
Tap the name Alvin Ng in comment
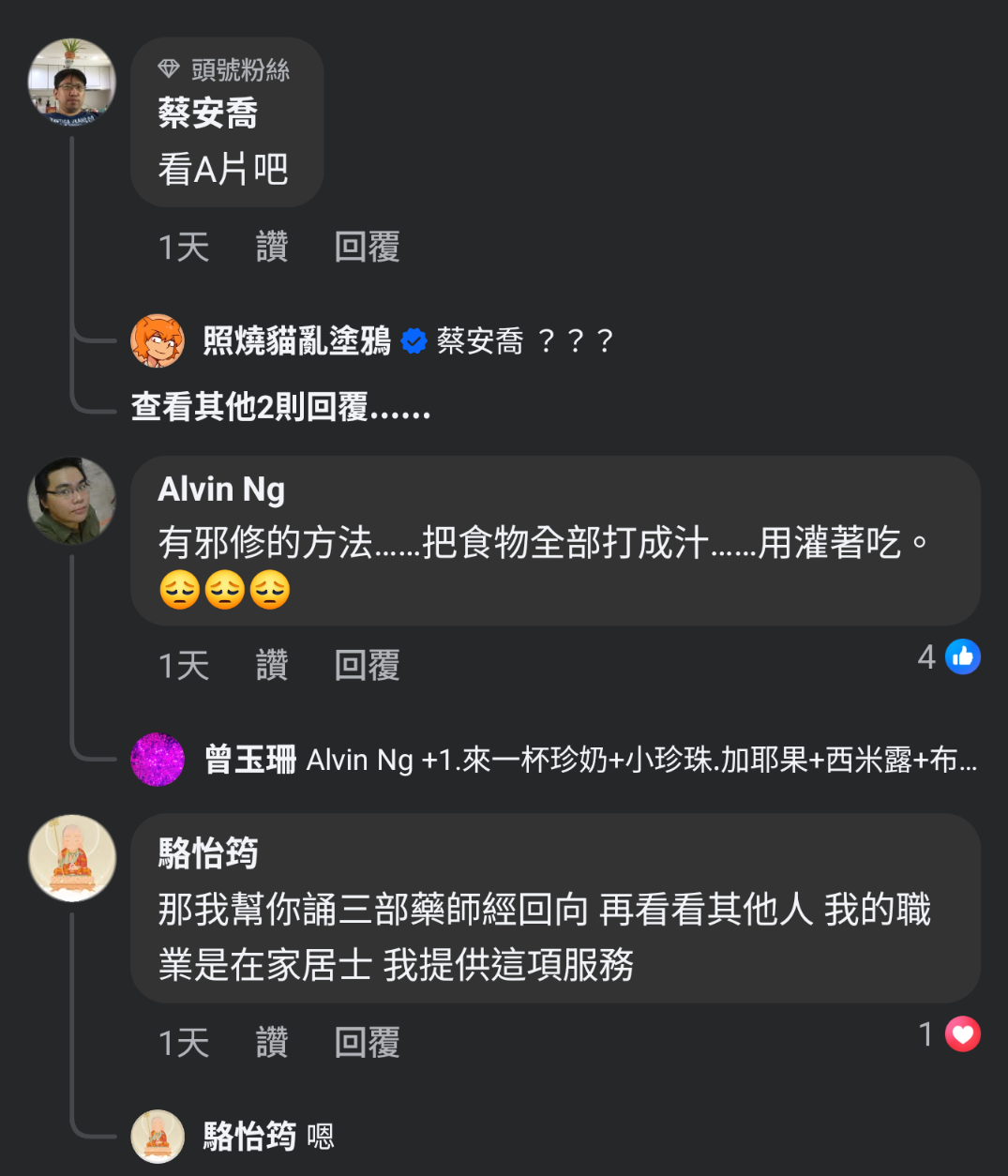221,490
